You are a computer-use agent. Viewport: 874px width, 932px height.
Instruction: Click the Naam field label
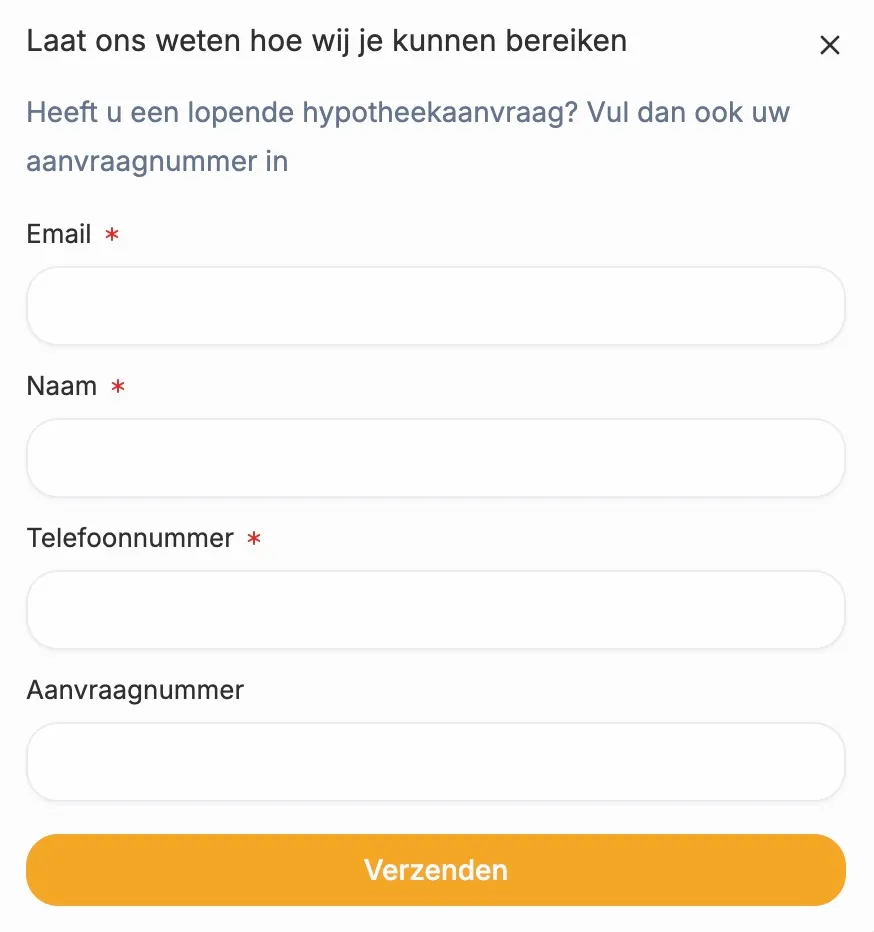pos(60,387)
